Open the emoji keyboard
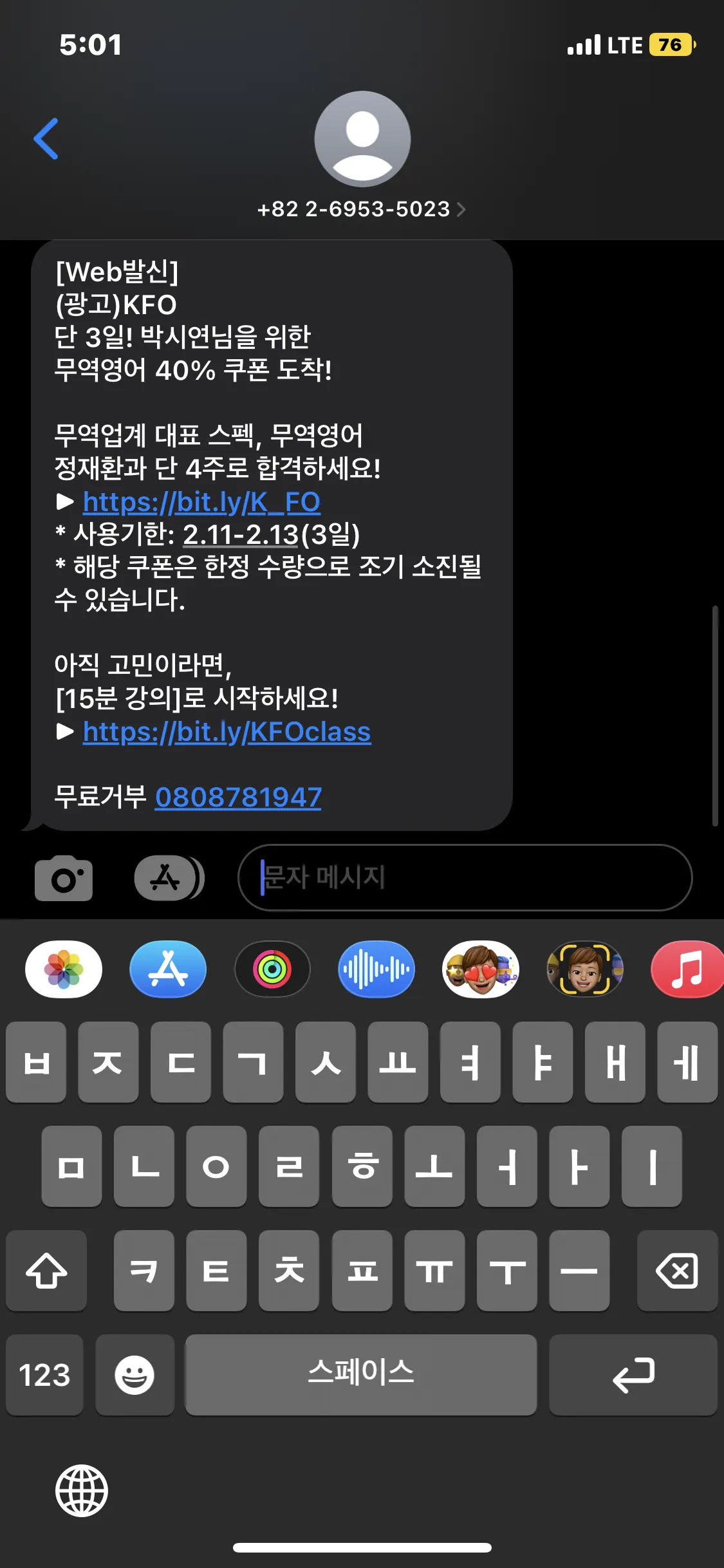 [135, 1375]
